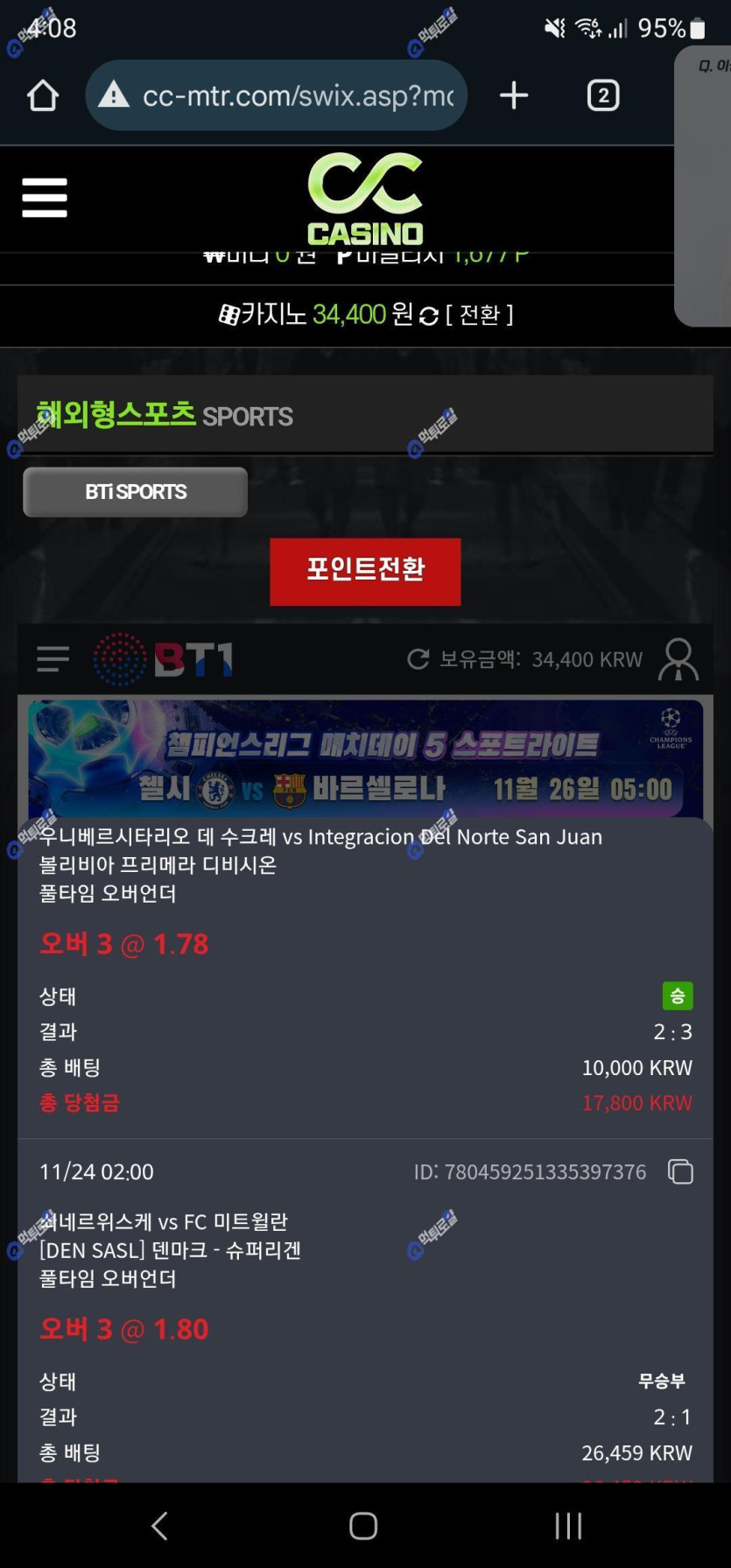
Task: Open recent apps from the navigation bar
Action: click(568, 1526)
